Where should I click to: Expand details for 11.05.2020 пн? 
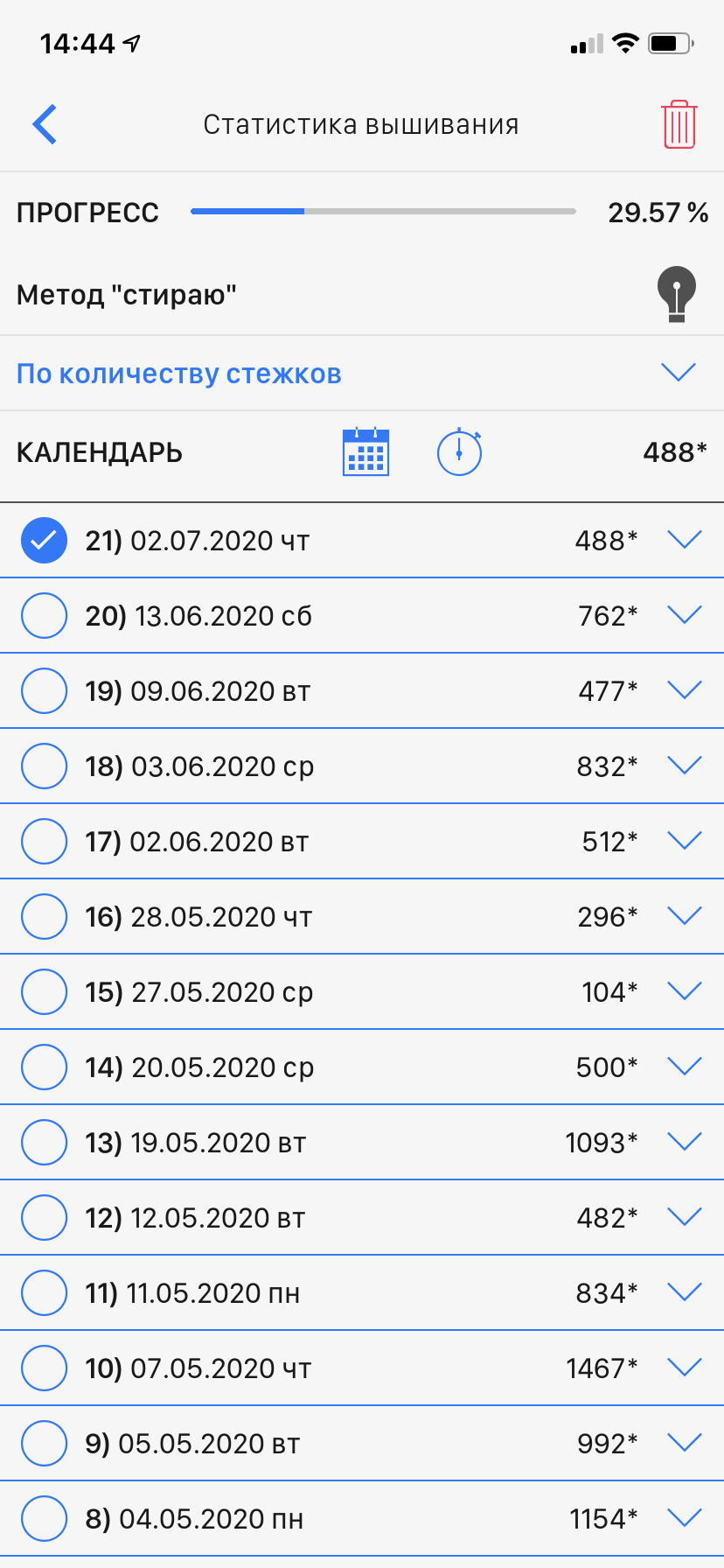coord(684,1292)
